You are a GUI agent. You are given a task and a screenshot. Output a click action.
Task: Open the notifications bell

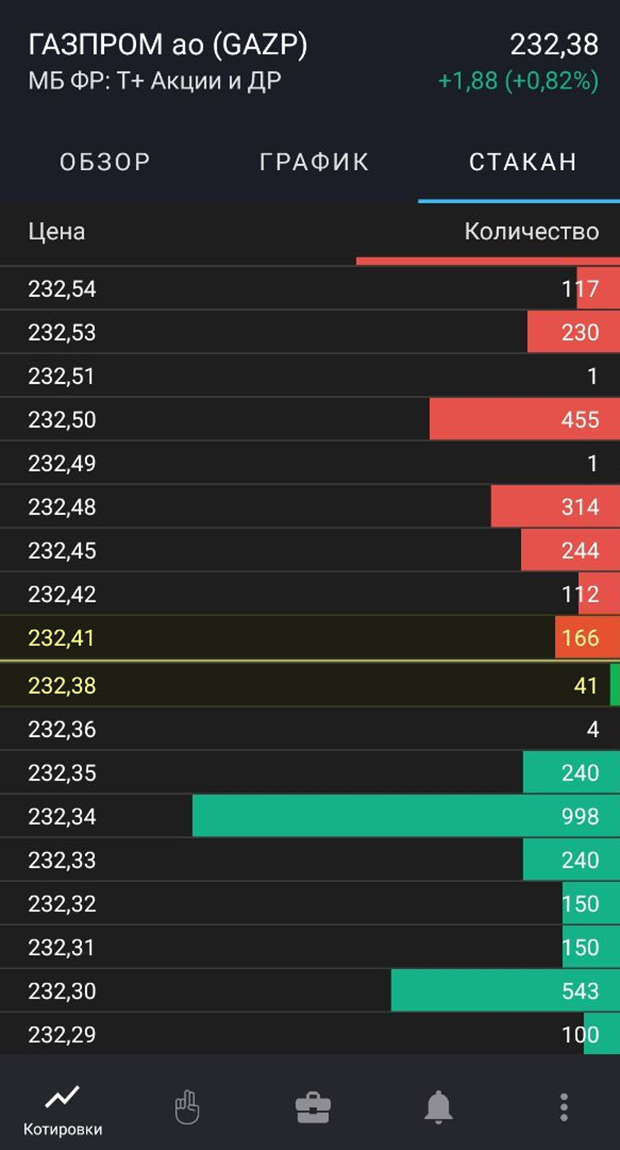tap(438, 1107)
